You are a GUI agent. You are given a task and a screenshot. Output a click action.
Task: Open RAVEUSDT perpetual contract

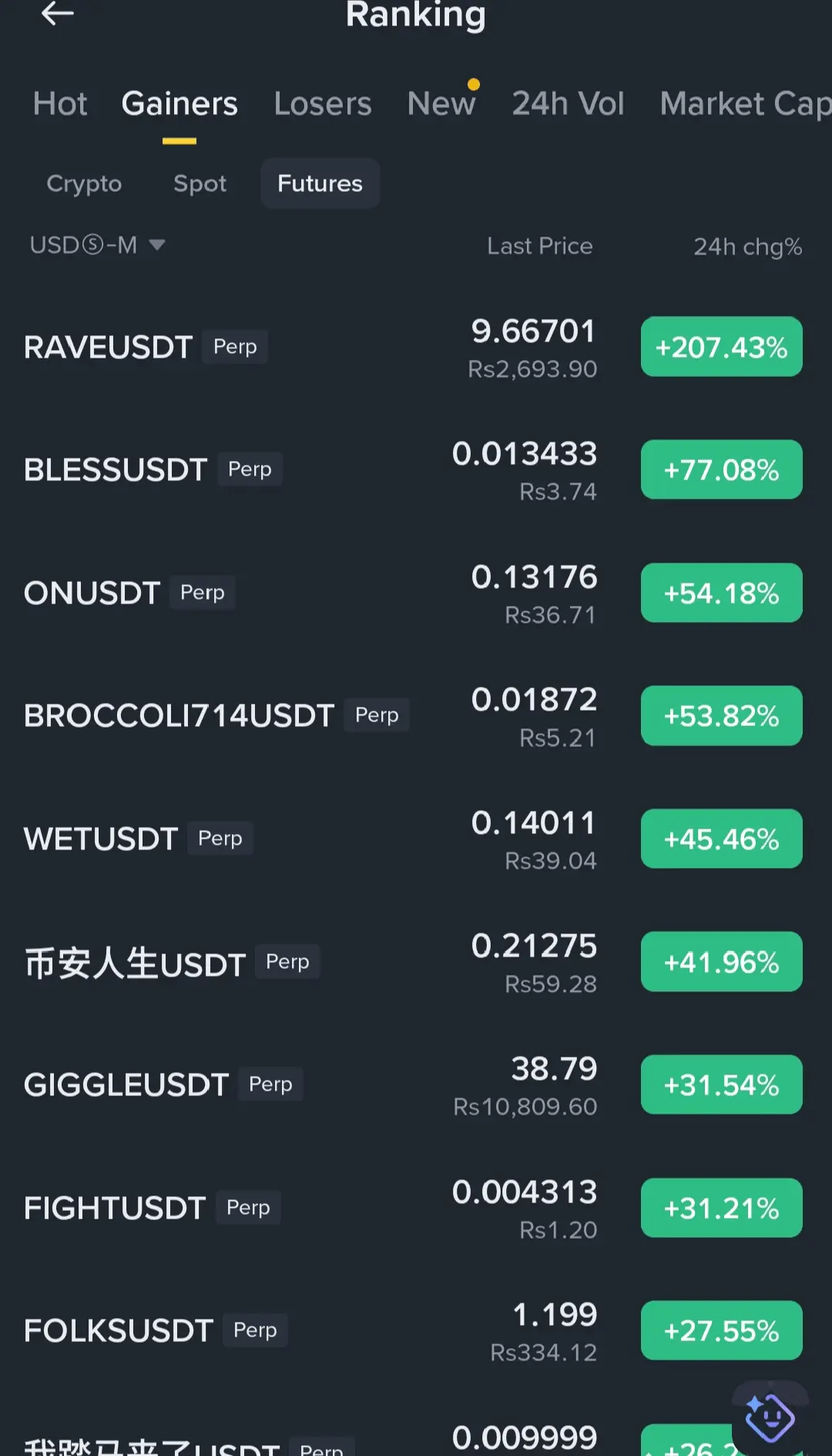tap(416, 347)
